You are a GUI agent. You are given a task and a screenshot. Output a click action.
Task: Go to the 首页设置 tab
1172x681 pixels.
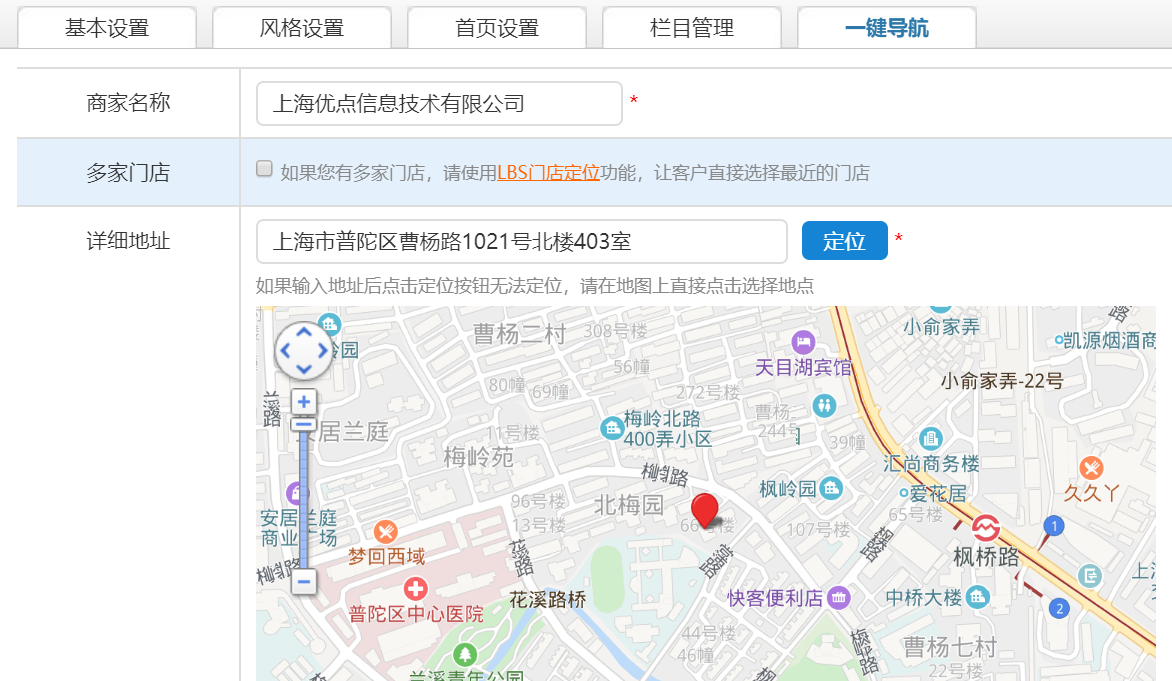[497, 28]
